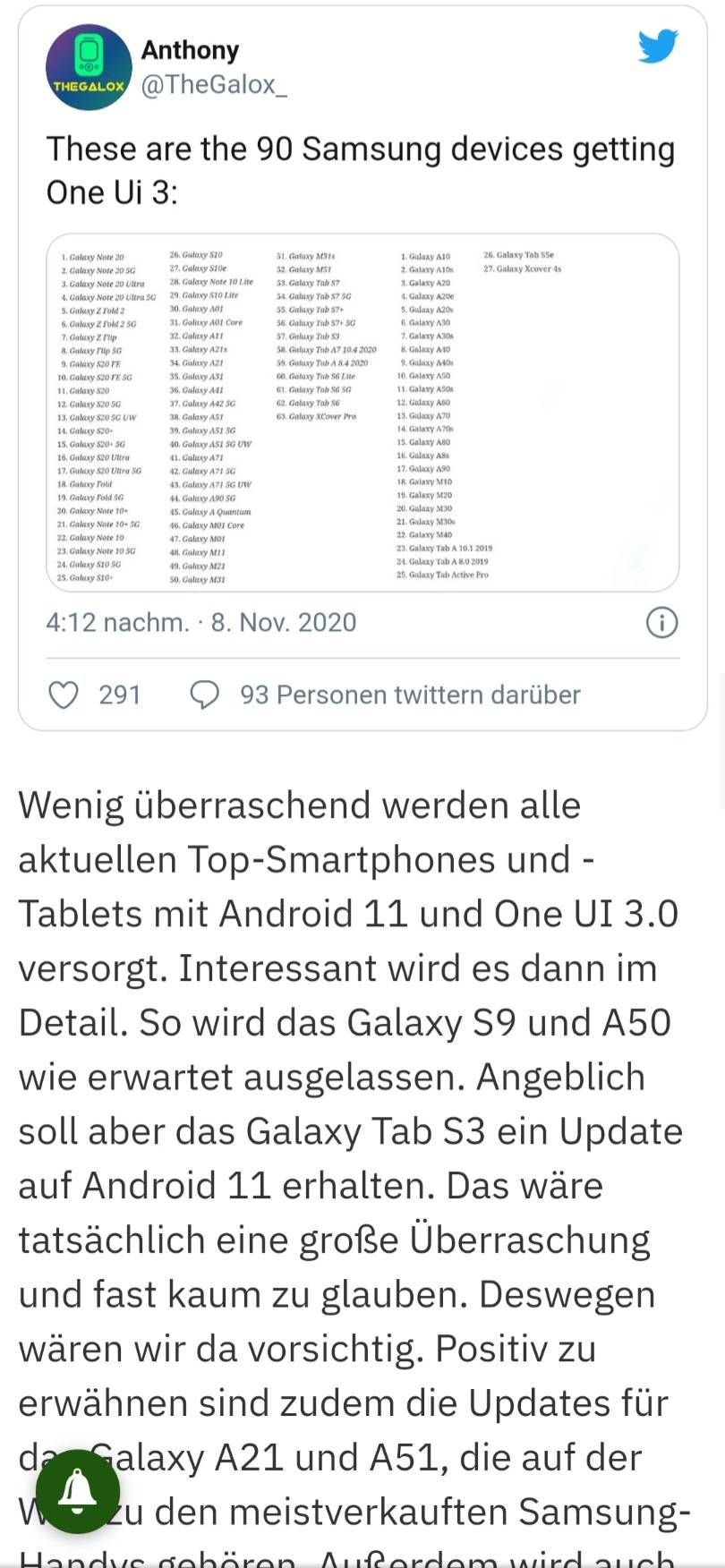
Task: Like the tweet with 291 likes
Action: pyautogui.click(x=64, y=695)
